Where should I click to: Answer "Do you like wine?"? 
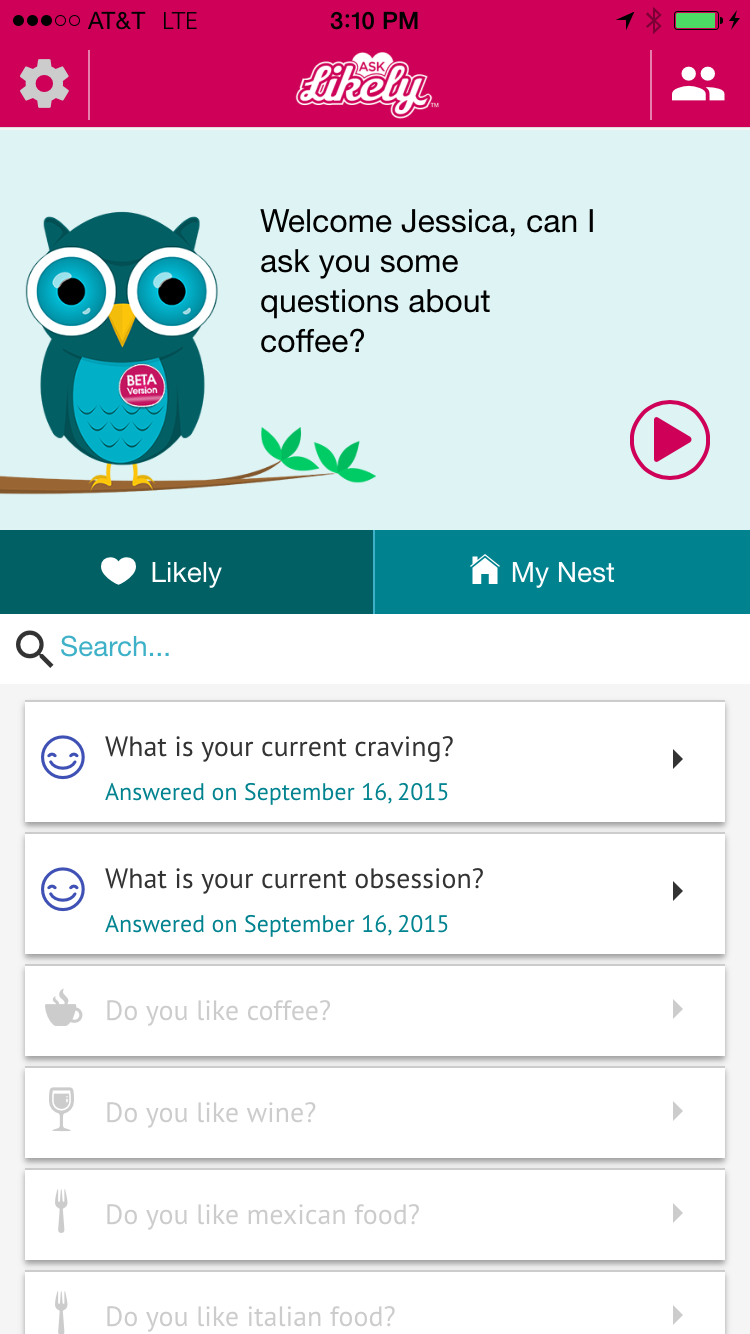coord(375,1112)
